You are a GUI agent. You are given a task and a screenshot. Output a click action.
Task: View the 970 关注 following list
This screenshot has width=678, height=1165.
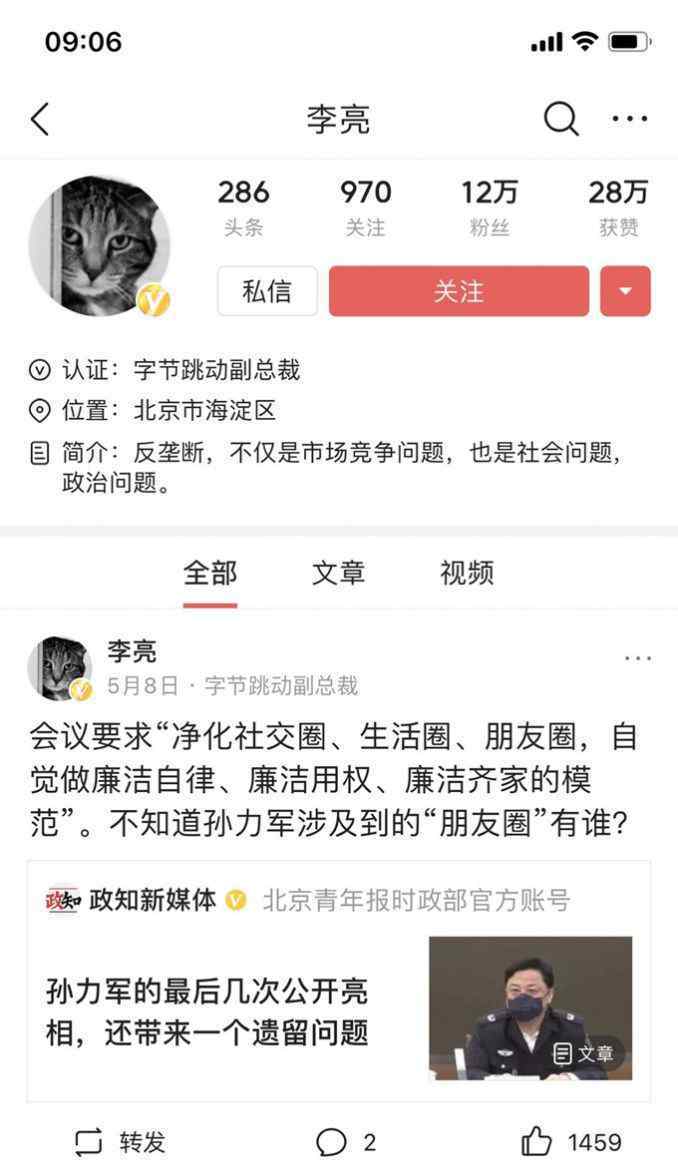365,208
